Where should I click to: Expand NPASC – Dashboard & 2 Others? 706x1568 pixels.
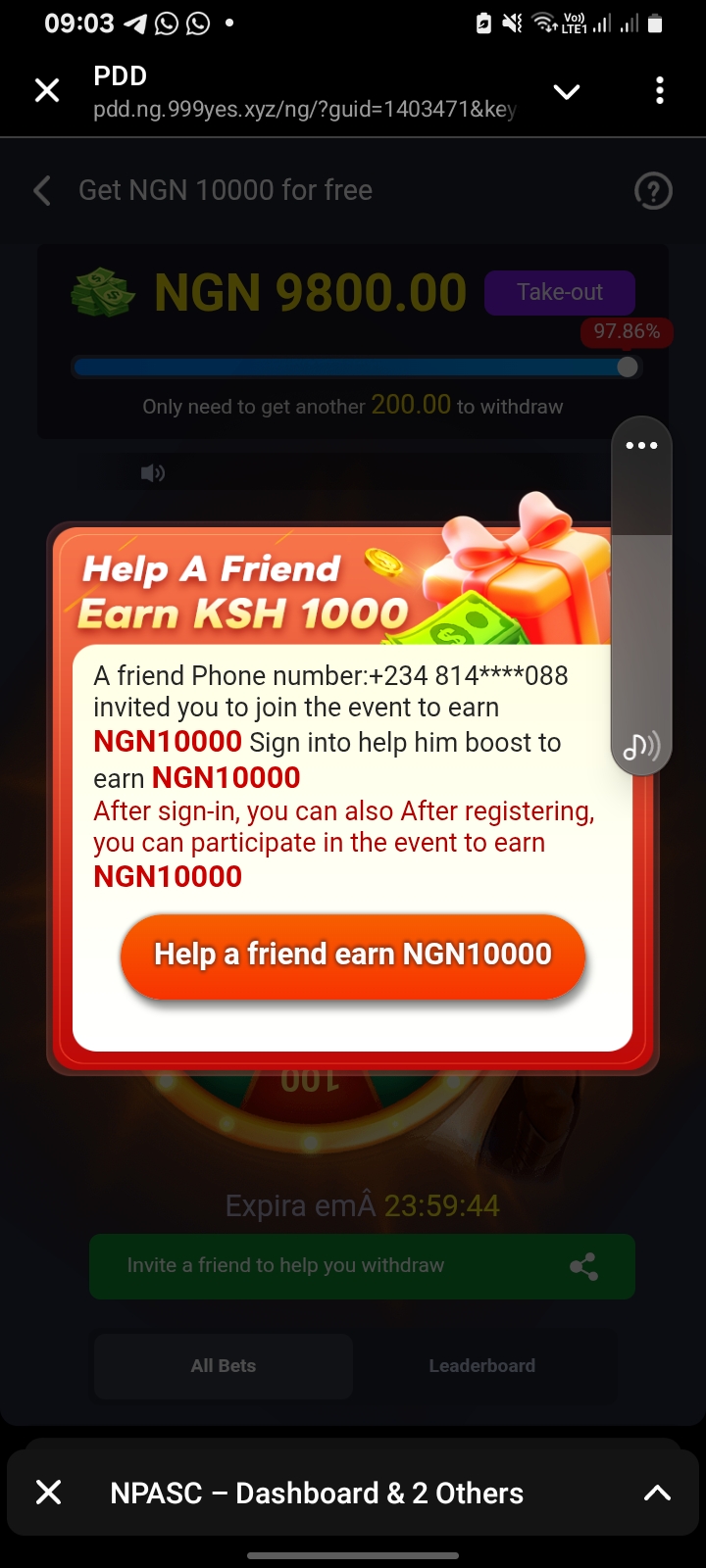657,1493
